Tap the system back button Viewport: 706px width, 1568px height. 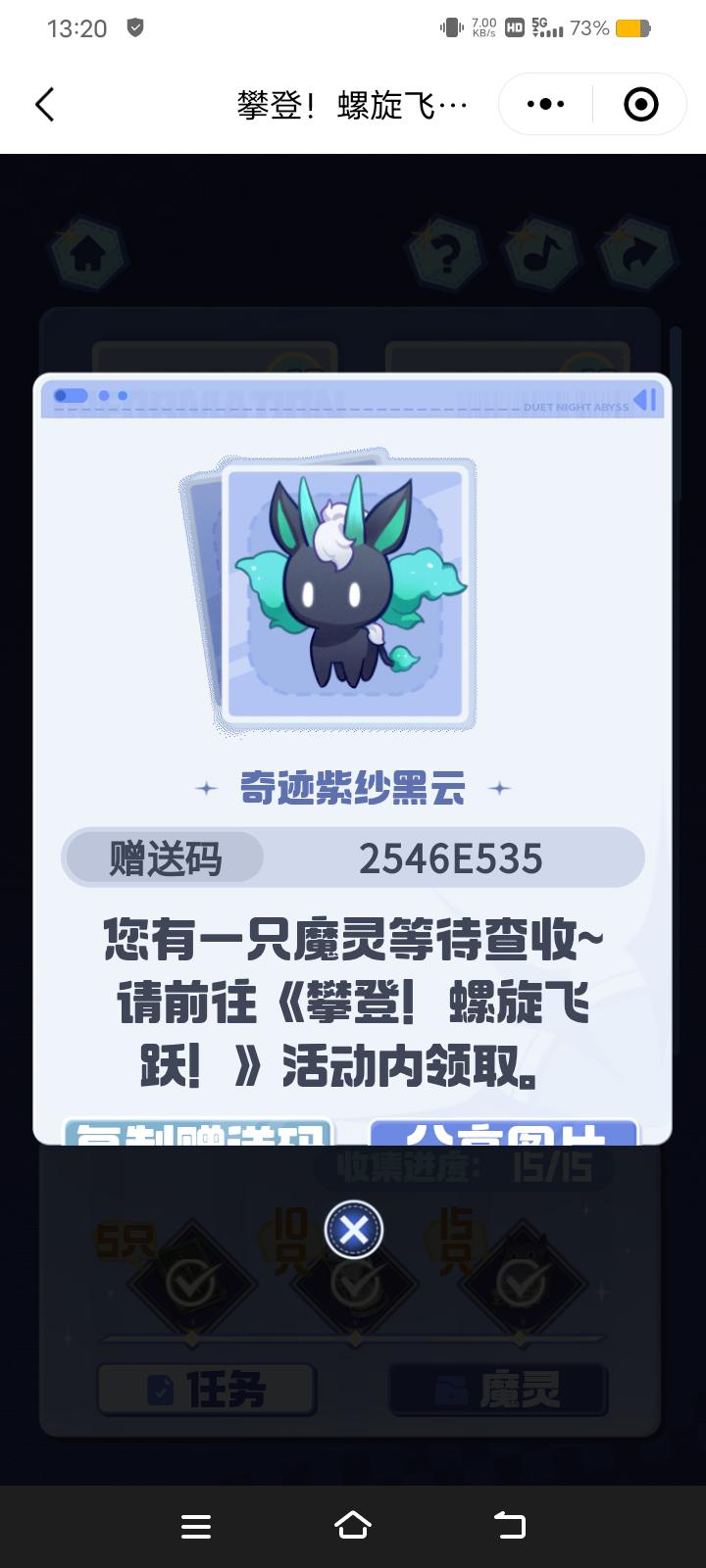(509, 1525)
